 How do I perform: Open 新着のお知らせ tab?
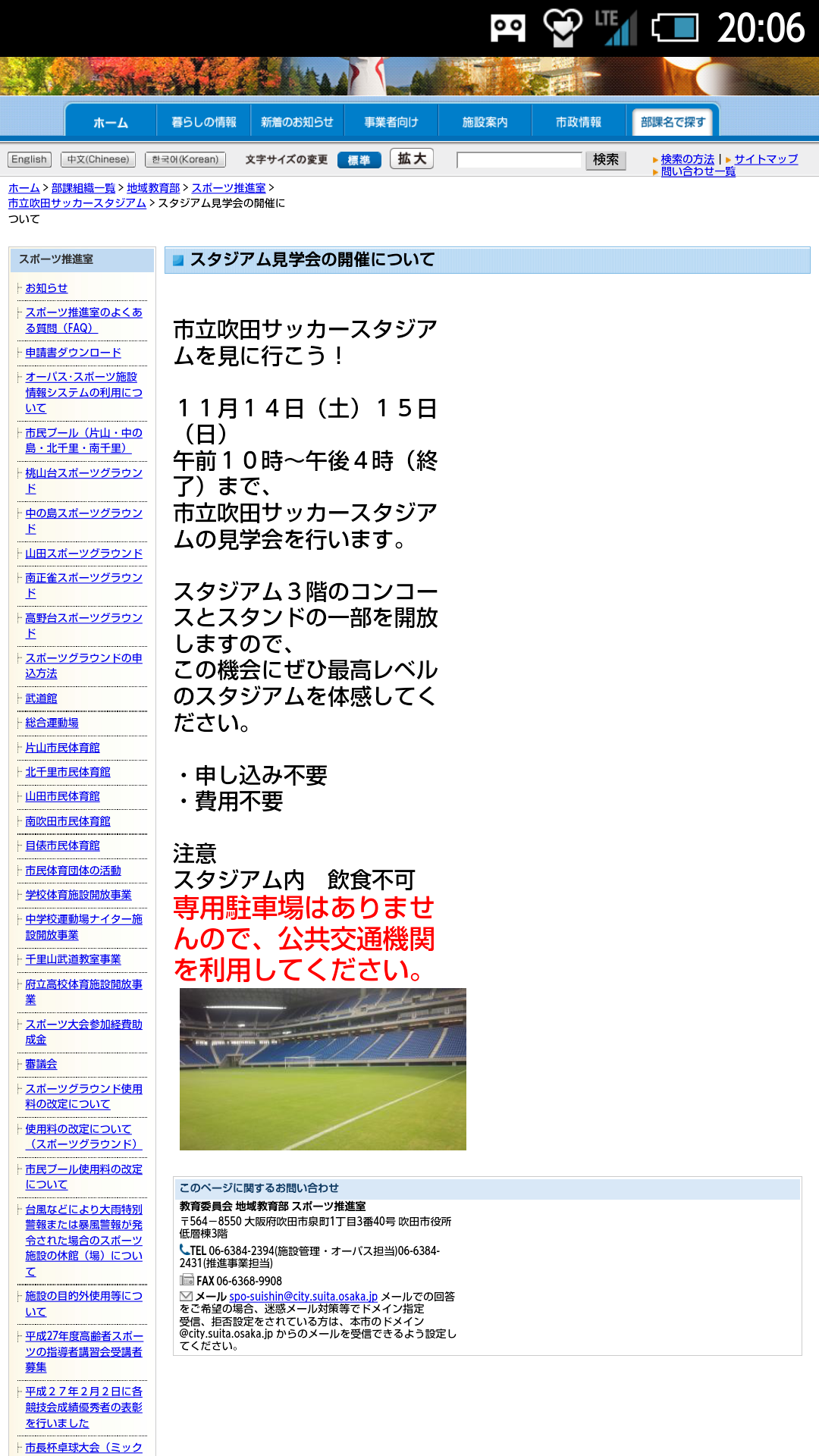297,122
